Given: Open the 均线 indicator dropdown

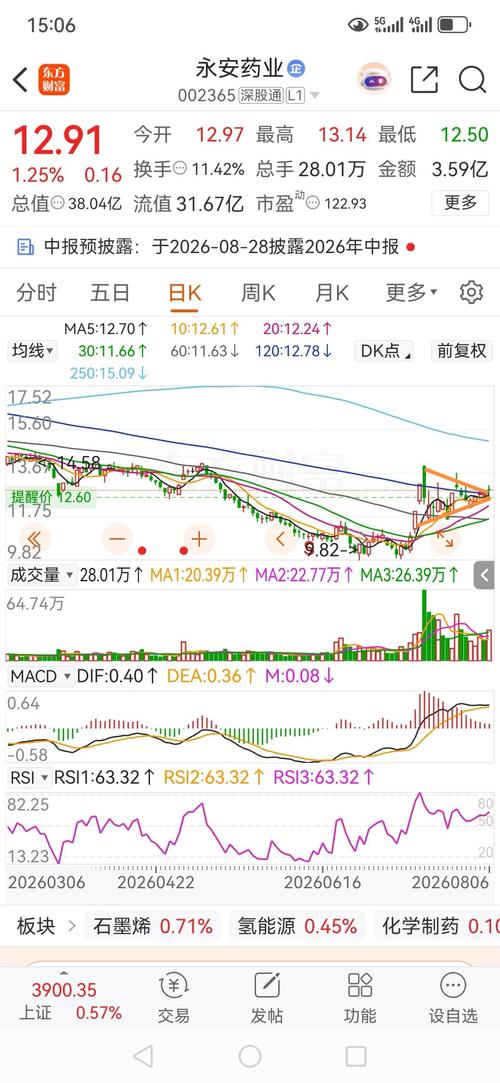Looking at the screenshot, I should pyautogui.click(x=32, y=351).
